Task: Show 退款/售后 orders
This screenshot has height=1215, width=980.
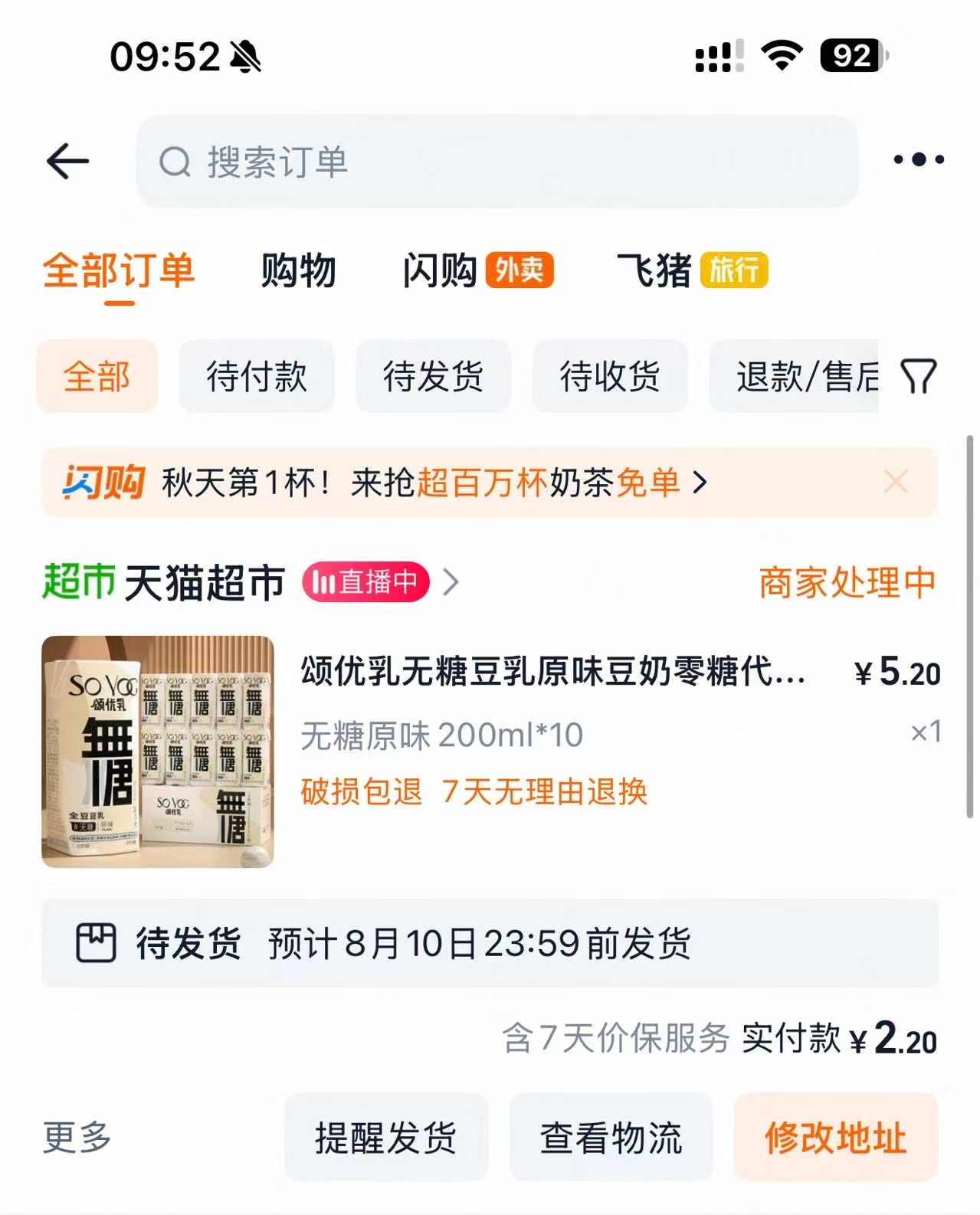Action: (x=797, y=377)
